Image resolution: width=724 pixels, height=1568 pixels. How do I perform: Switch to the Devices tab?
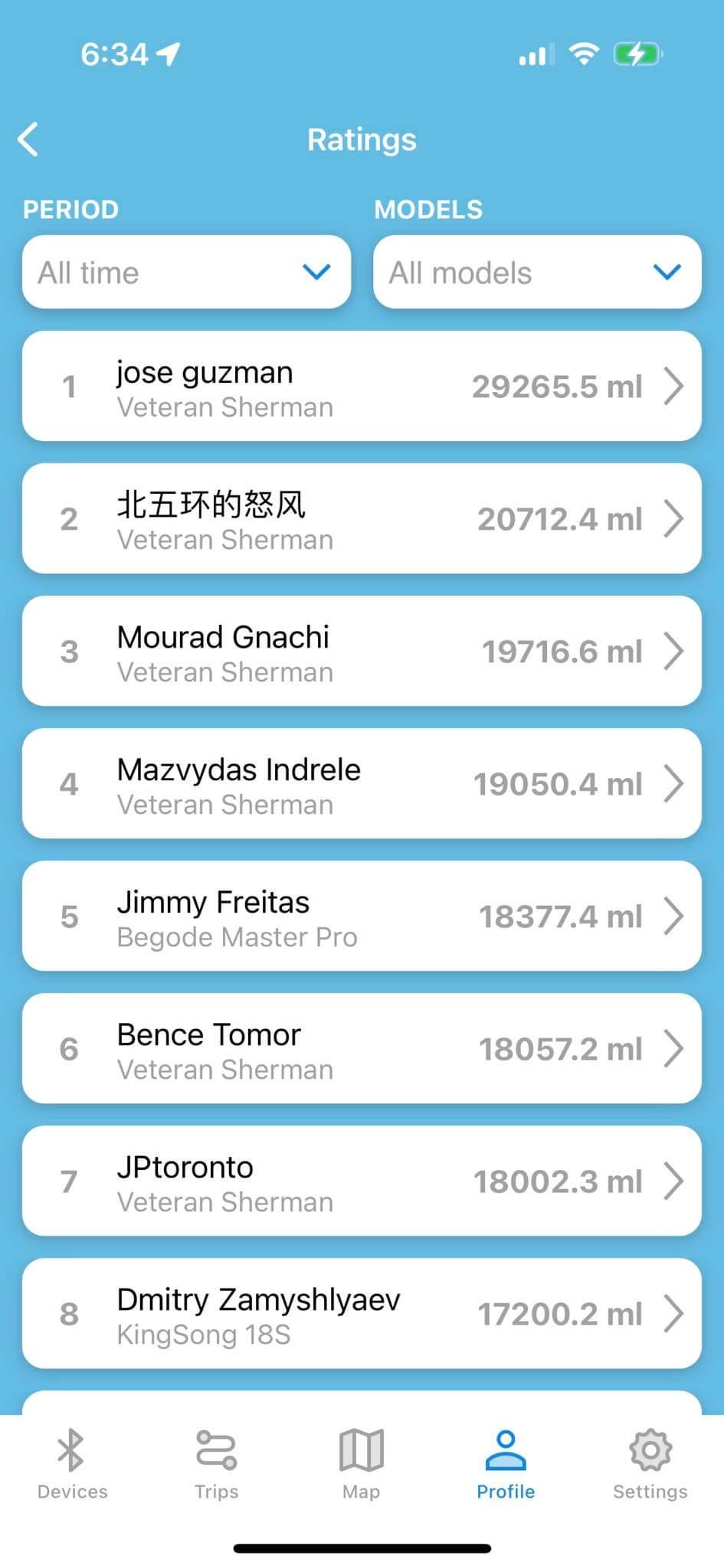(72, 1464)
